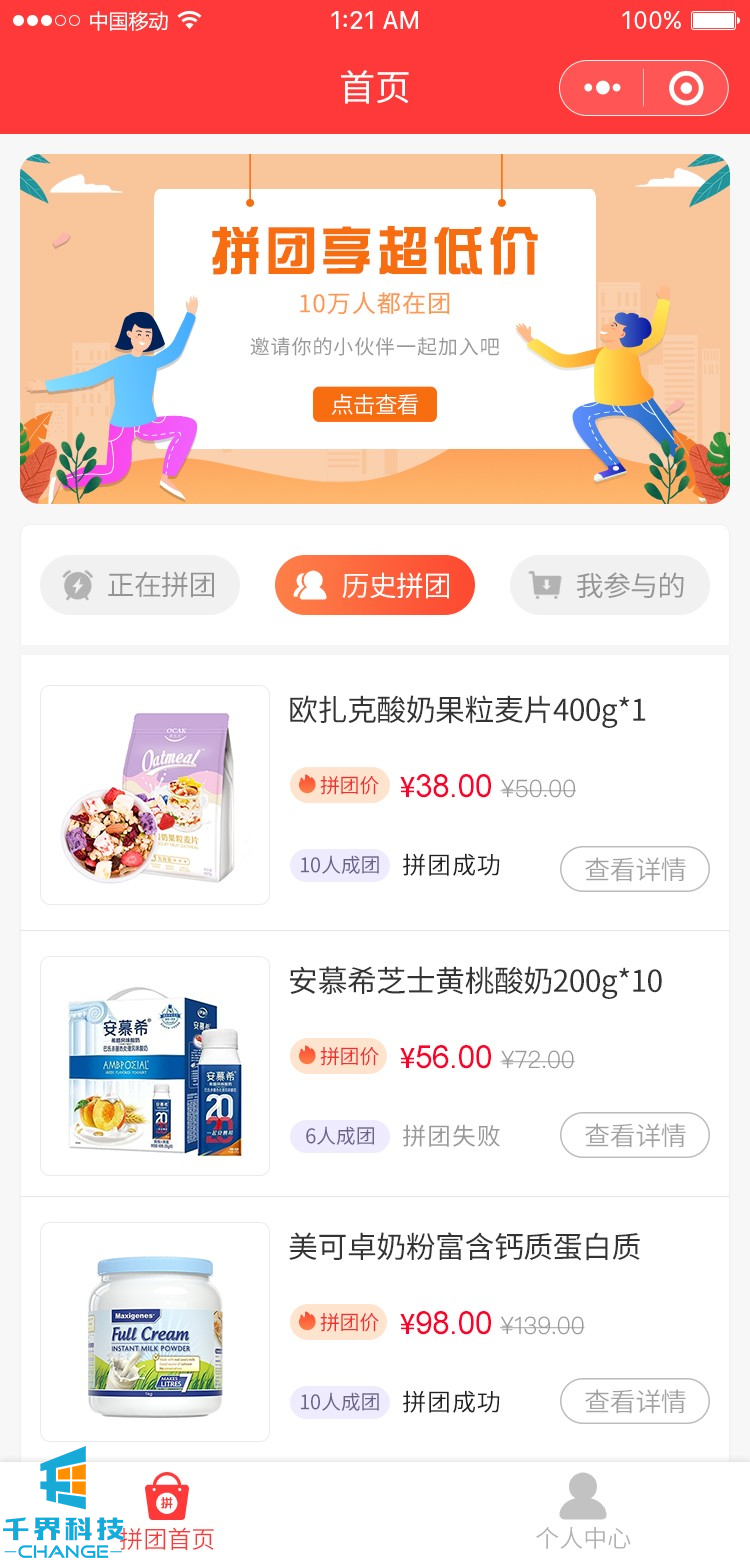Check details of 美可卓奶粉
This screenshot has height=1562, width=750.
click(635, 1401)
